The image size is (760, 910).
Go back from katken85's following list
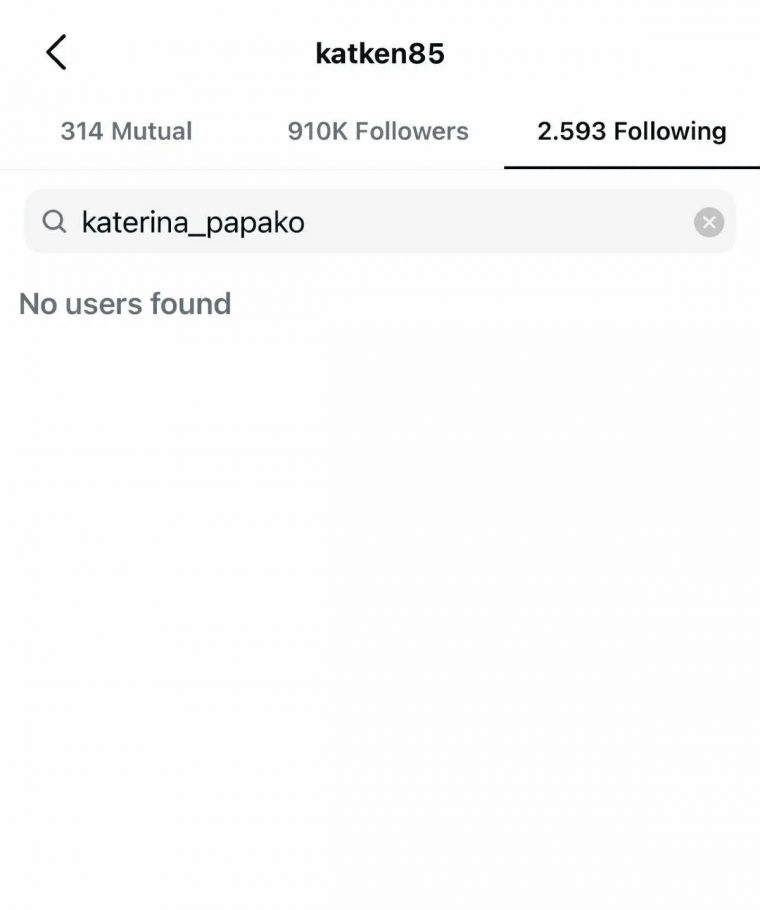coord(56,52)
